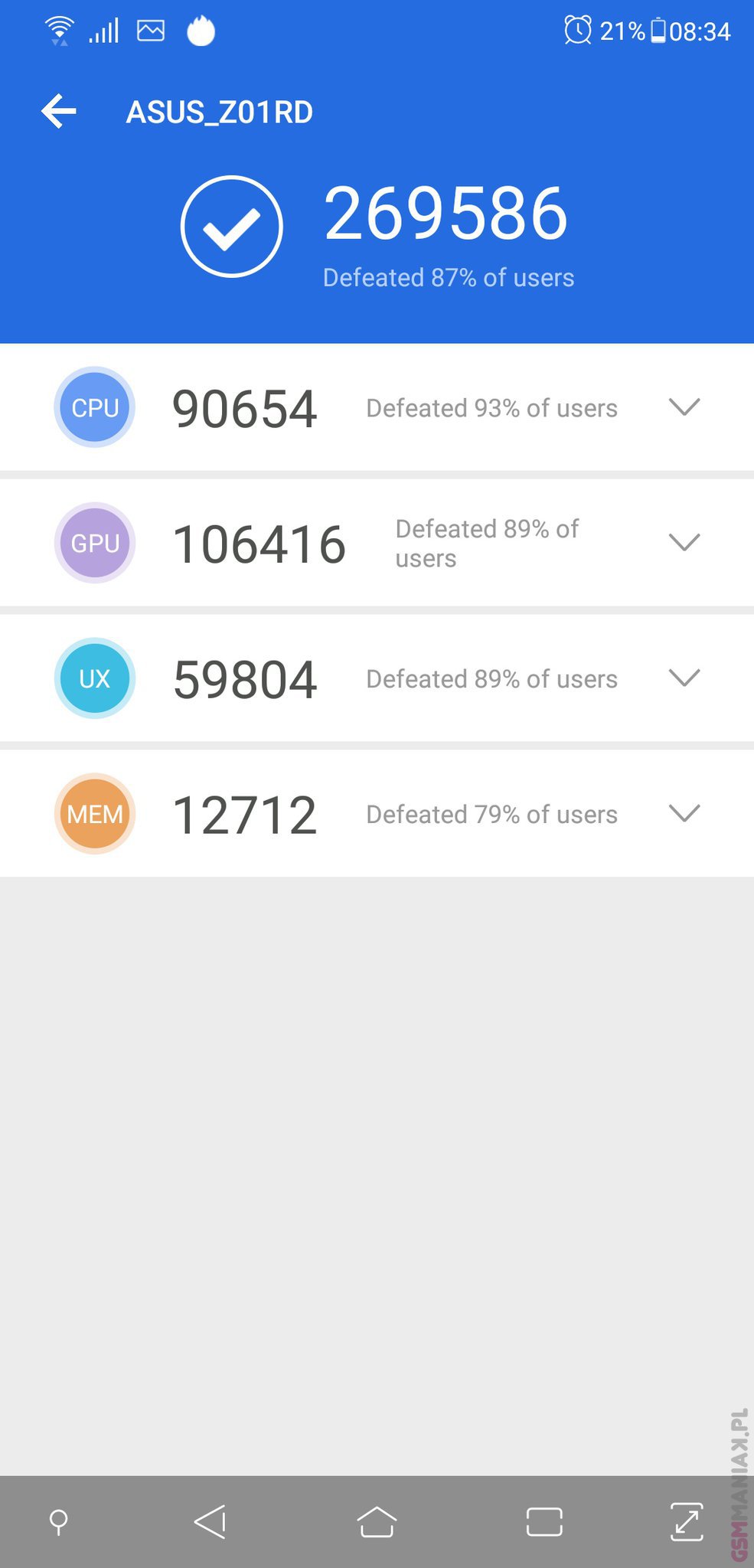This screenshot has width=754, height=1568.
Task: Tap the pin icon in the navigation bar
Action: [x=58, y=1521]
